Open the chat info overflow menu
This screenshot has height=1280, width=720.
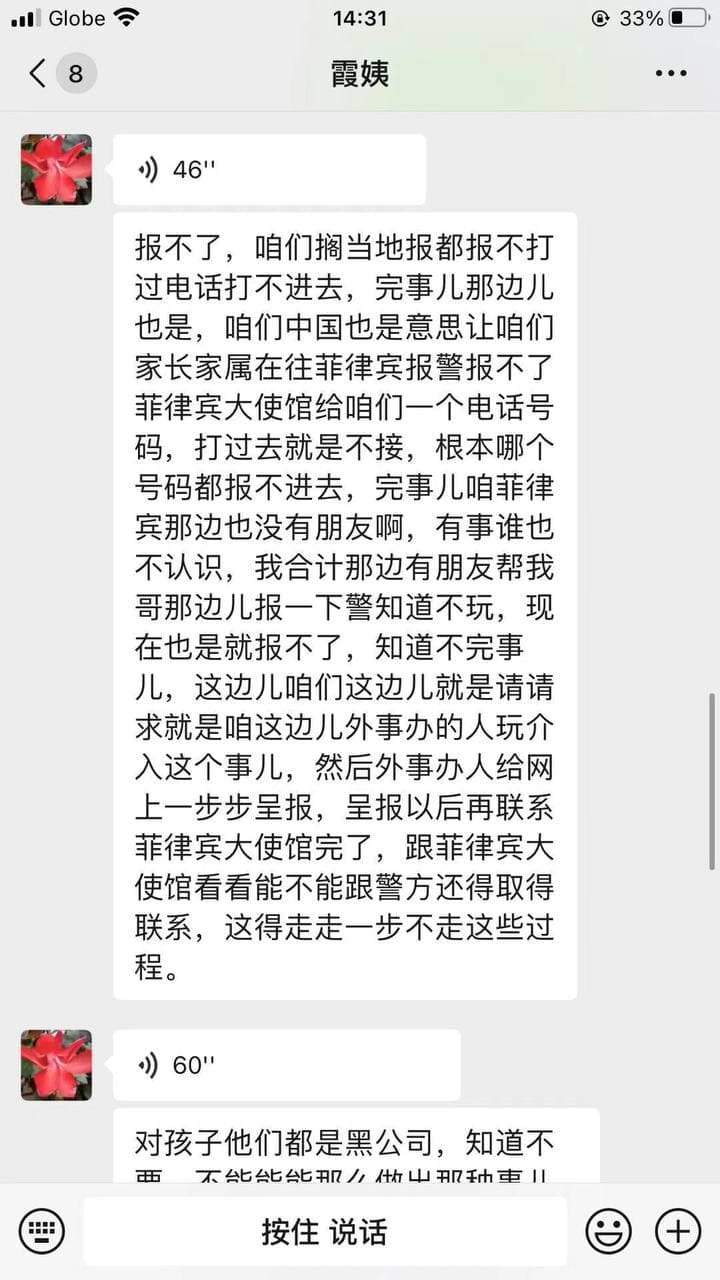click(x=670, y=73)
